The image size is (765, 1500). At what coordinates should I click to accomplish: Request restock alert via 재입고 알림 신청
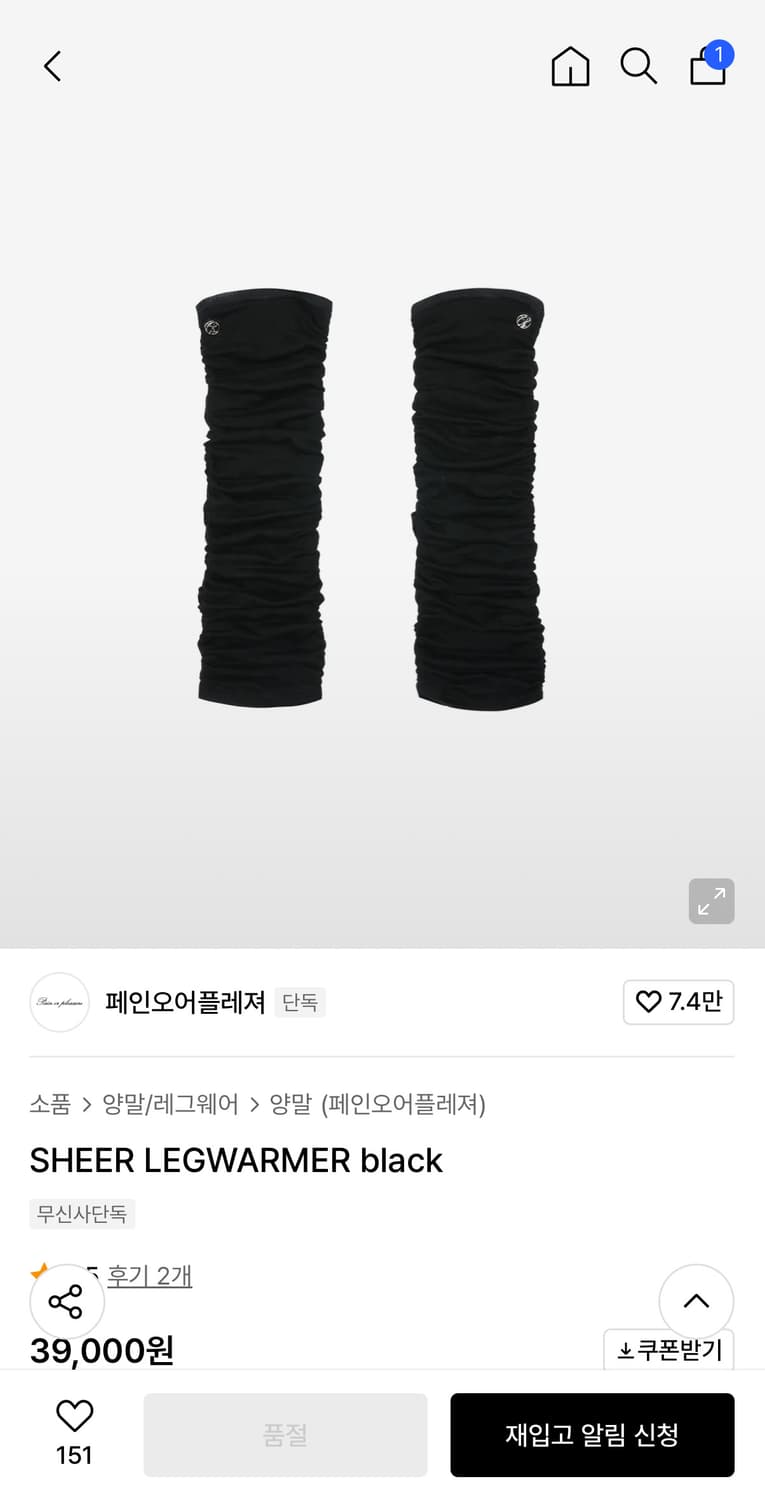point(592,1434)
